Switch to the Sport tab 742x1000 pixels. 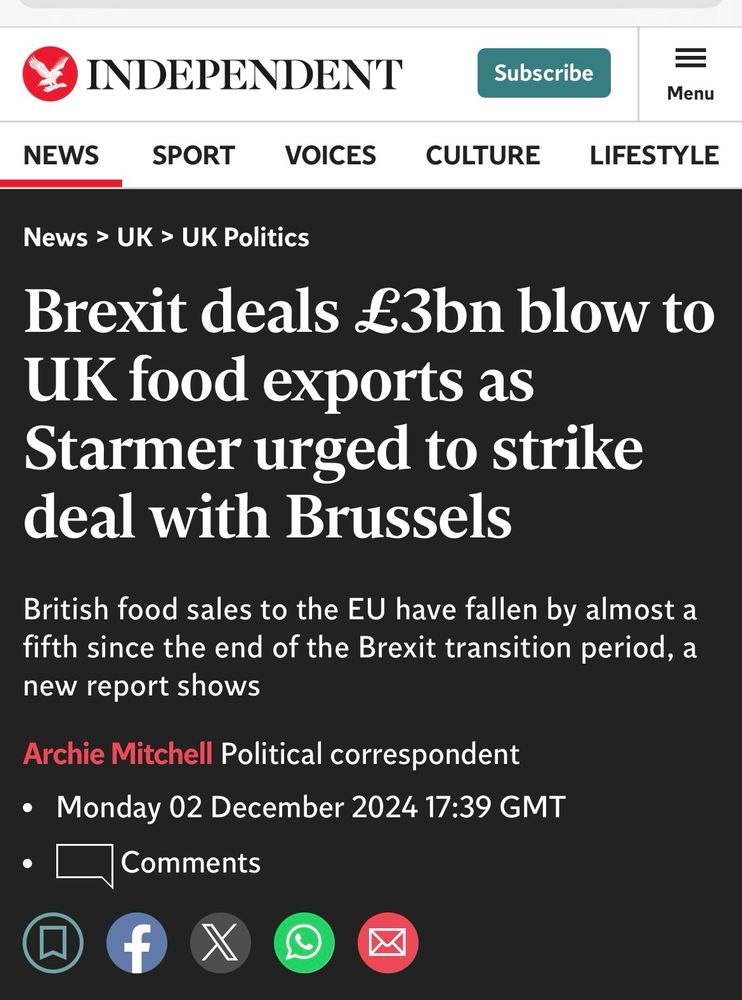click(193, 155)
